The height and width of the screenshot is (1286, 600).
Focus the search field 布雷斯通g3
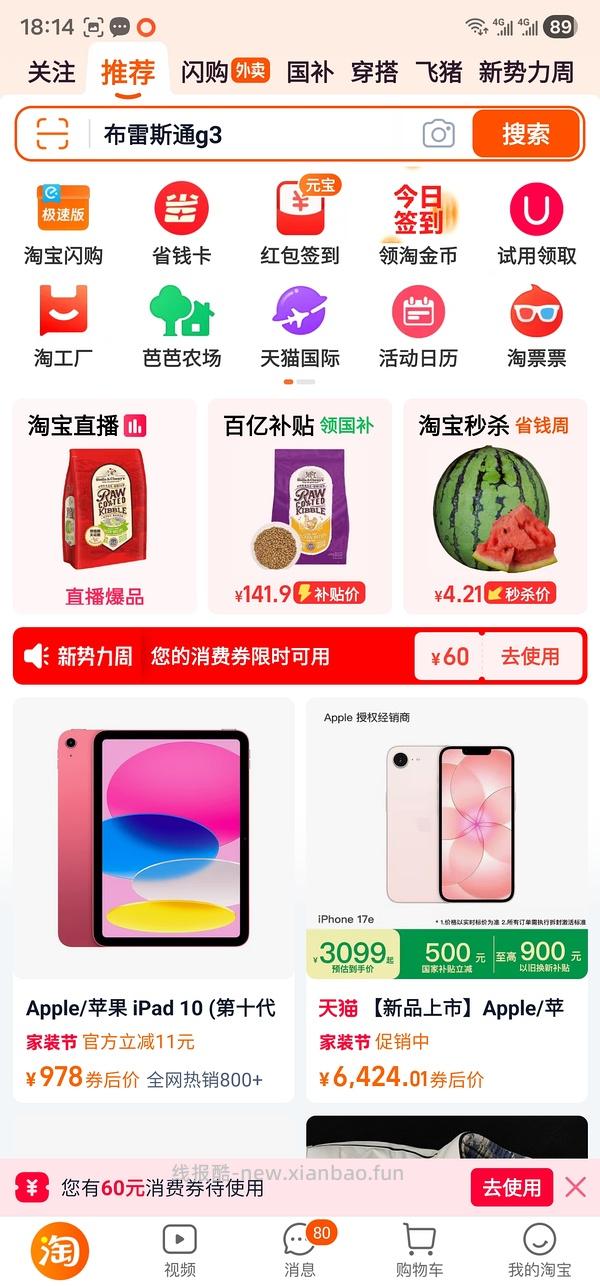(x=250, y=134)
